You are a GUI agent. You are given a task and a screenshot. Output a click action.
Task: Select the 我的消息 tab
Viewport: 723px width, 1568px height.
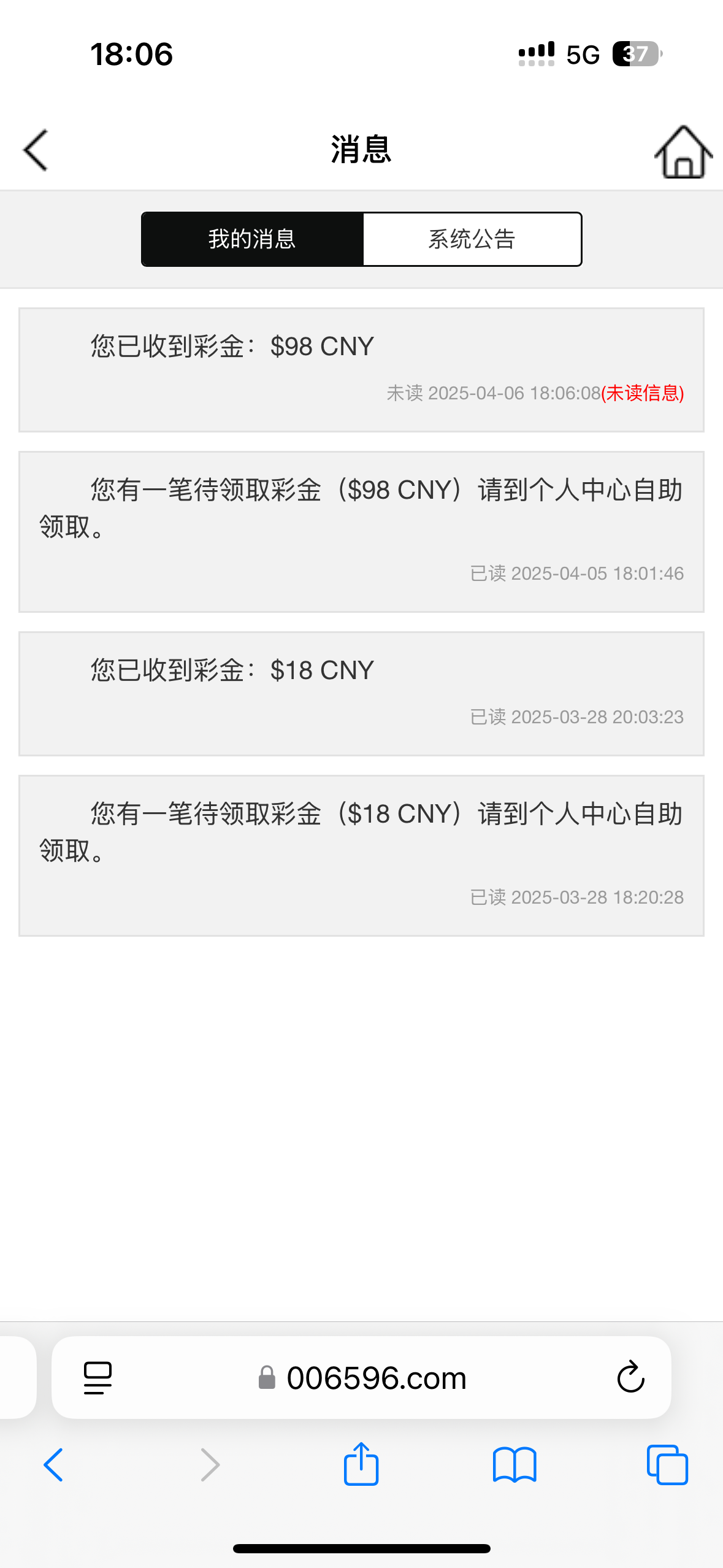[252, 239]
